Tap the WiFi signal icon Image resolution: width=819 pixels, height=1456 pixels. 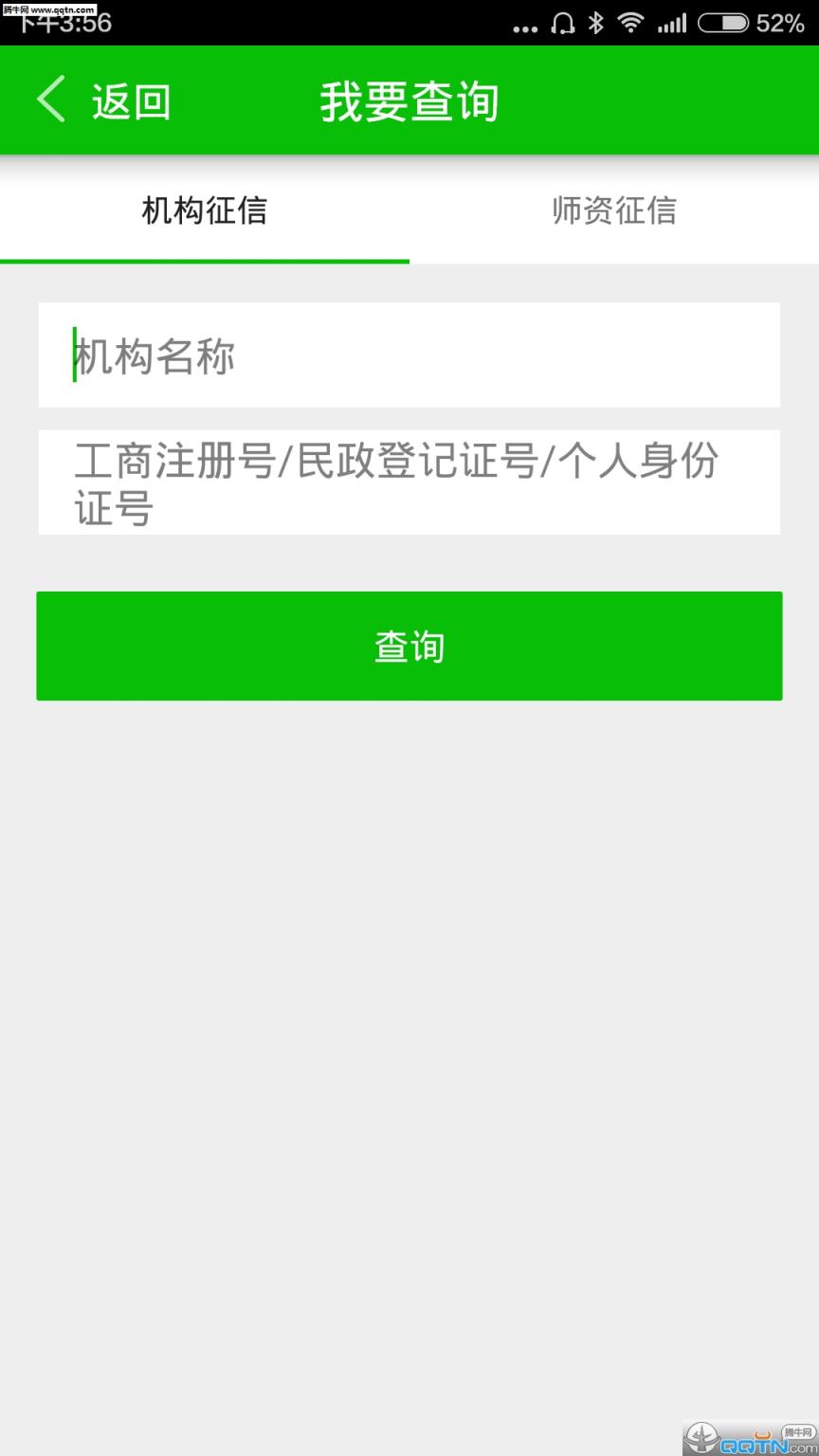[x=633, y=24]
